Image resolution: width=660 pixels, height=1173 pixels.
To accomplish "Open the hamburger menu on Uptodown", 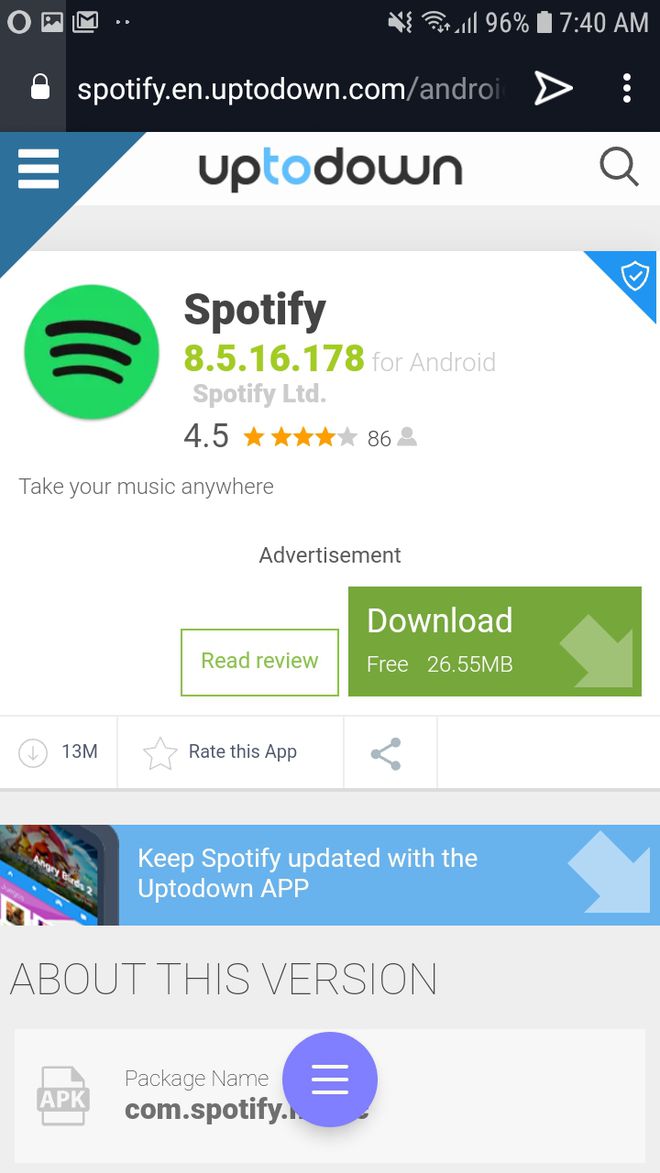I will tap(38, 168).
